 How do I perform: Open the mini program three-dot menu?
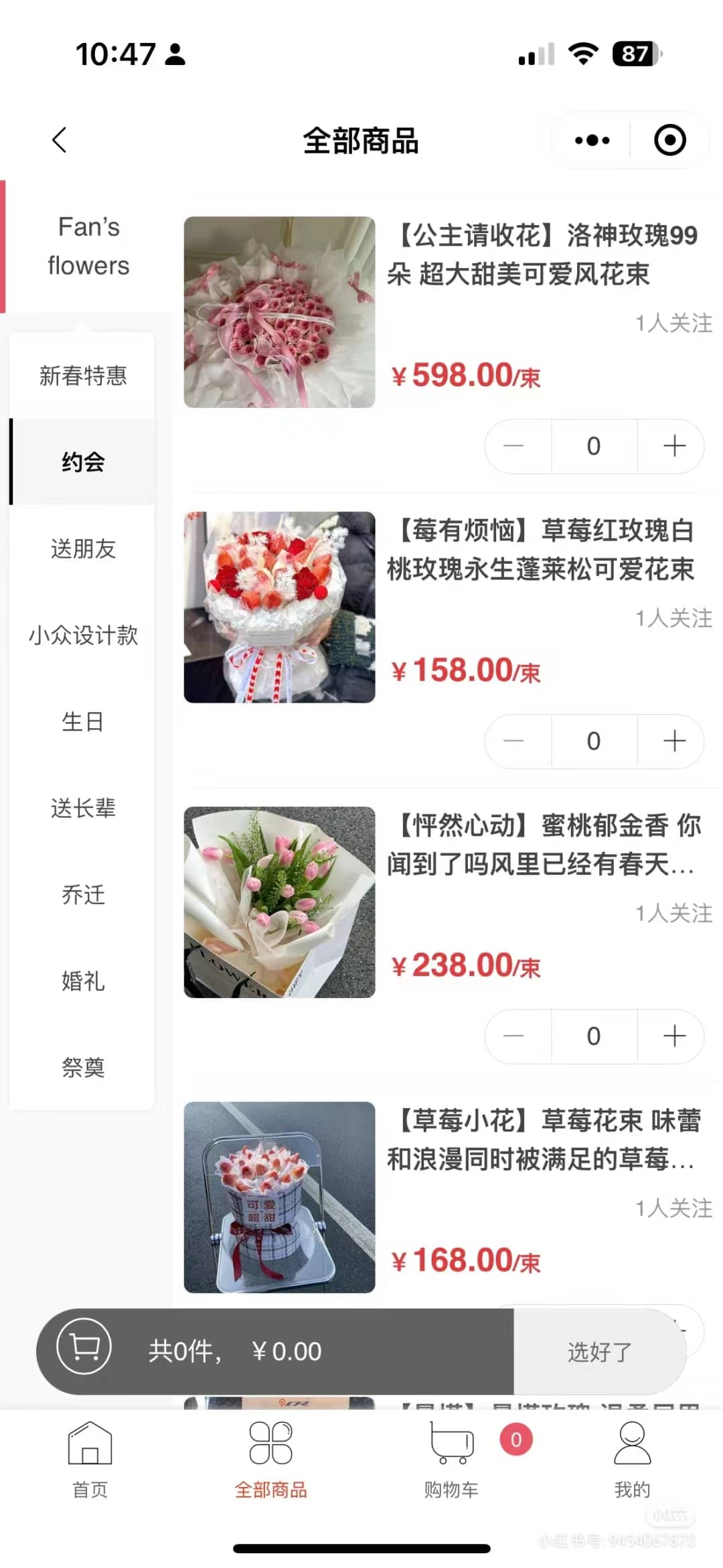[592, 140]
